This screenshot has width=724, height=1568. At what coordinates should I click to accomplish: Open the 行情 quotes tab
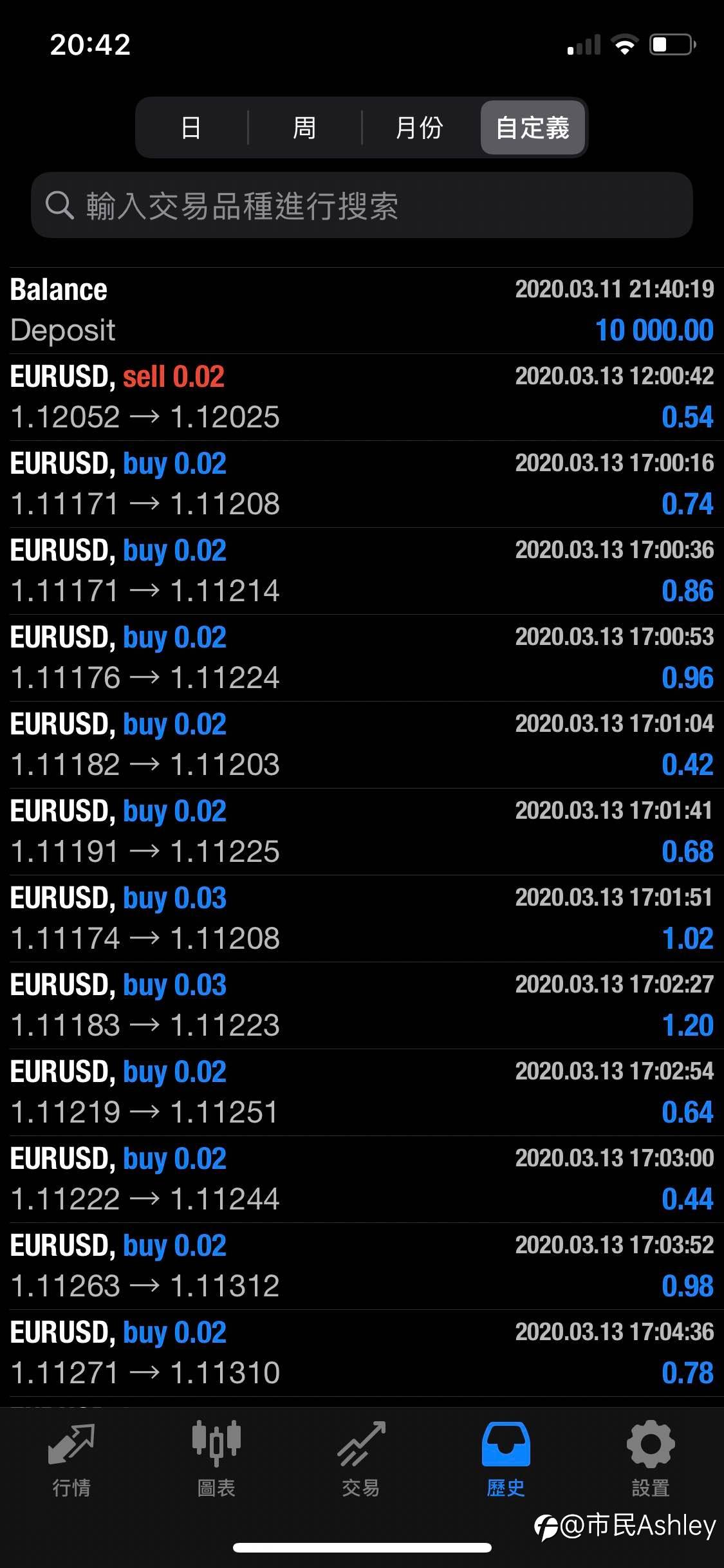(71, 1460)
